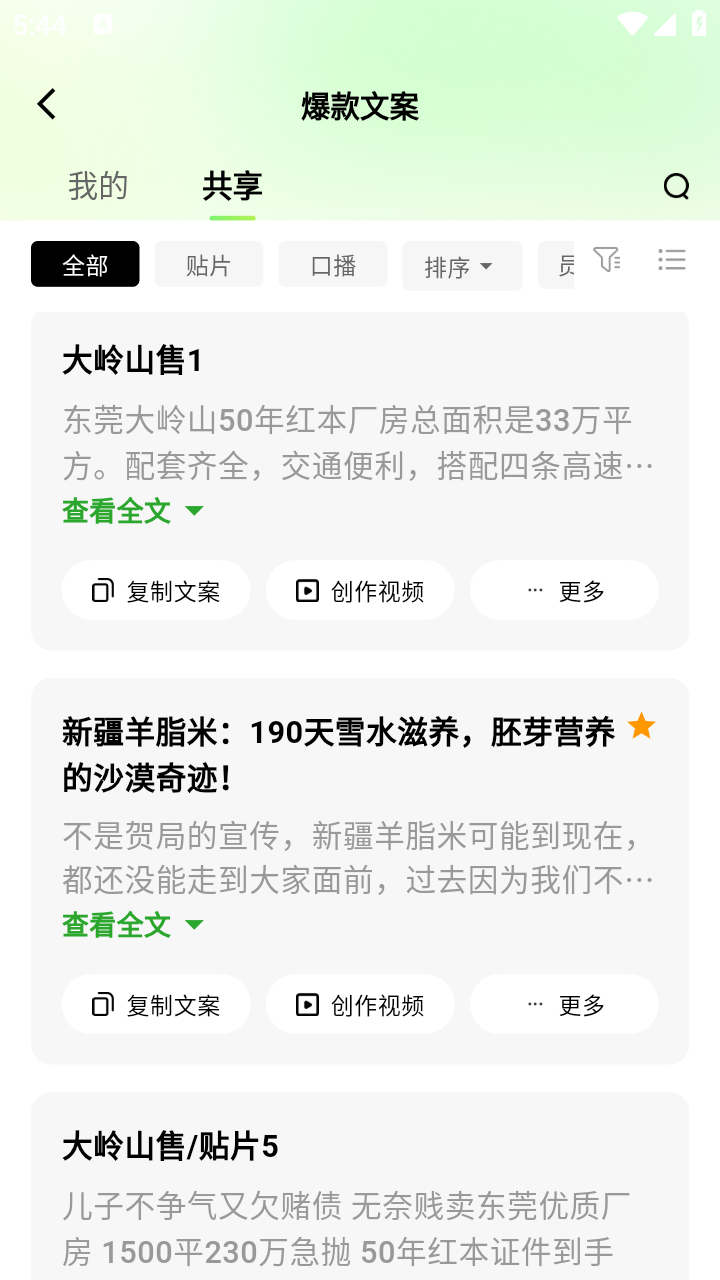This screenshot has width=720, height=1280.
Task: Switch to the 共享 tab
Action: coord(231,186)
